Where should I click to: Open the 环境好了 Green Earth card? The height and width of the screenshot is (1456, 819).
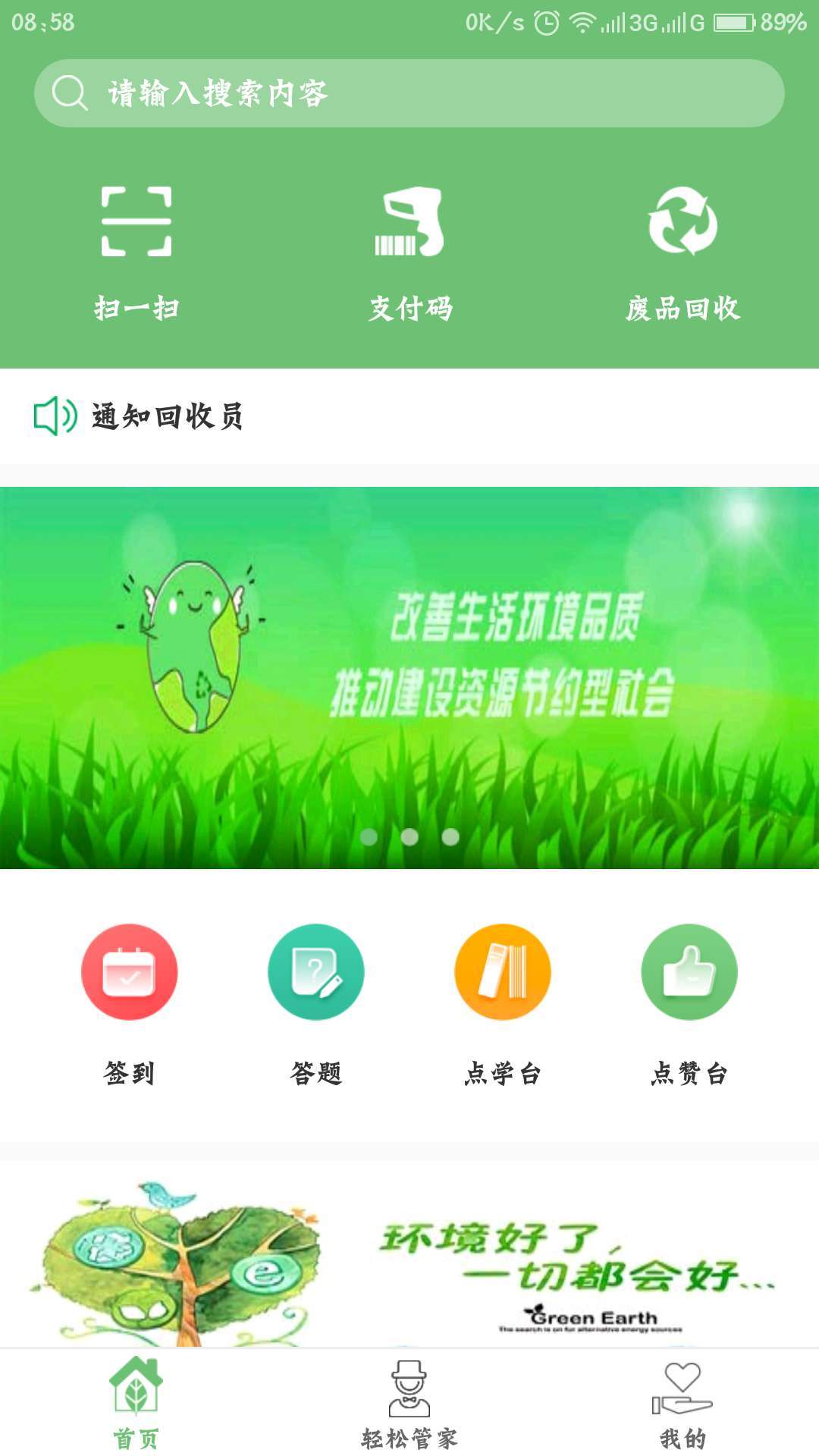[409, 1259]
